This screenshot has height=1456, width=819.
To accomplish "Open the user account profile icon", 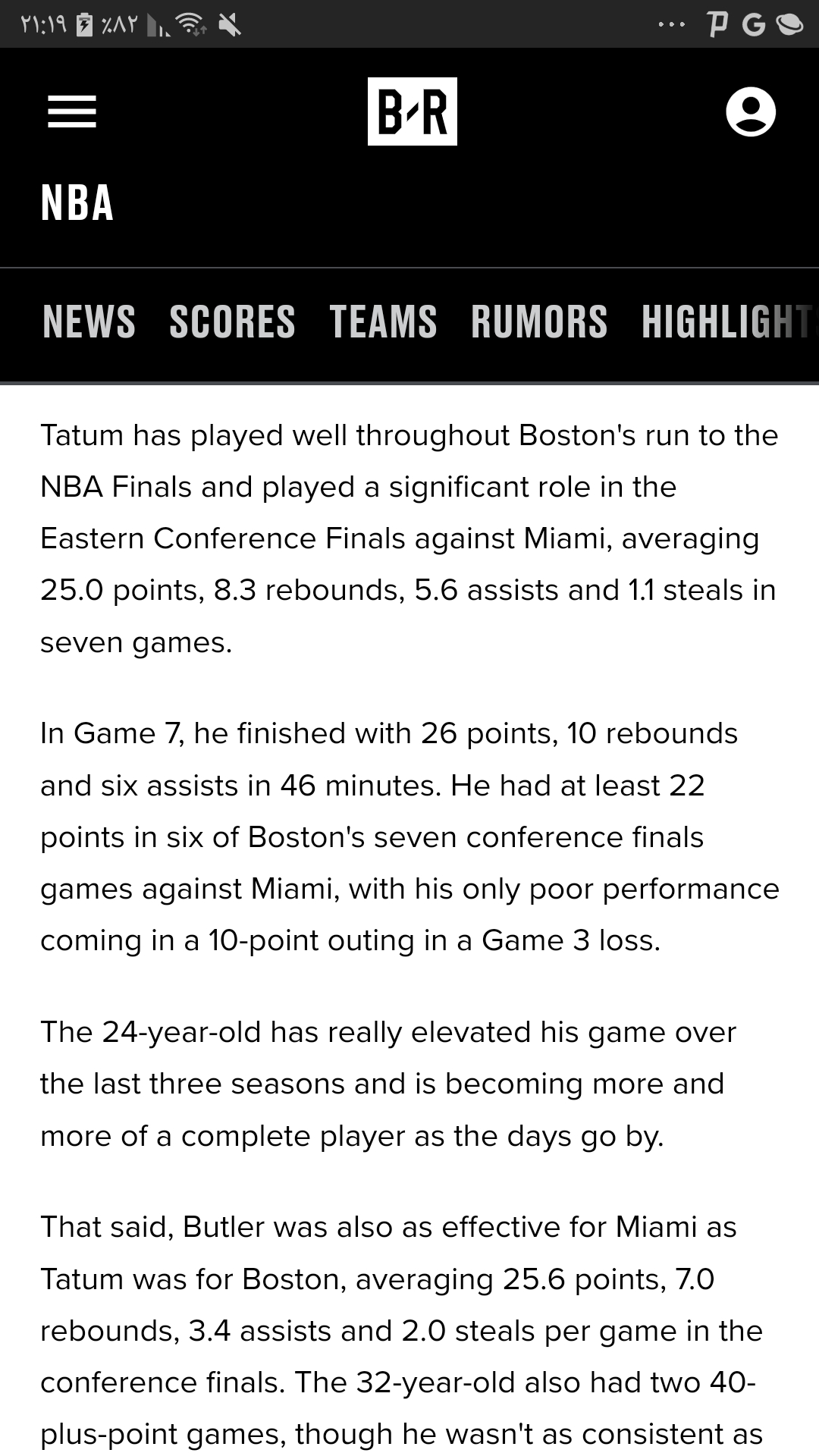I will click(x=751, y=111).
